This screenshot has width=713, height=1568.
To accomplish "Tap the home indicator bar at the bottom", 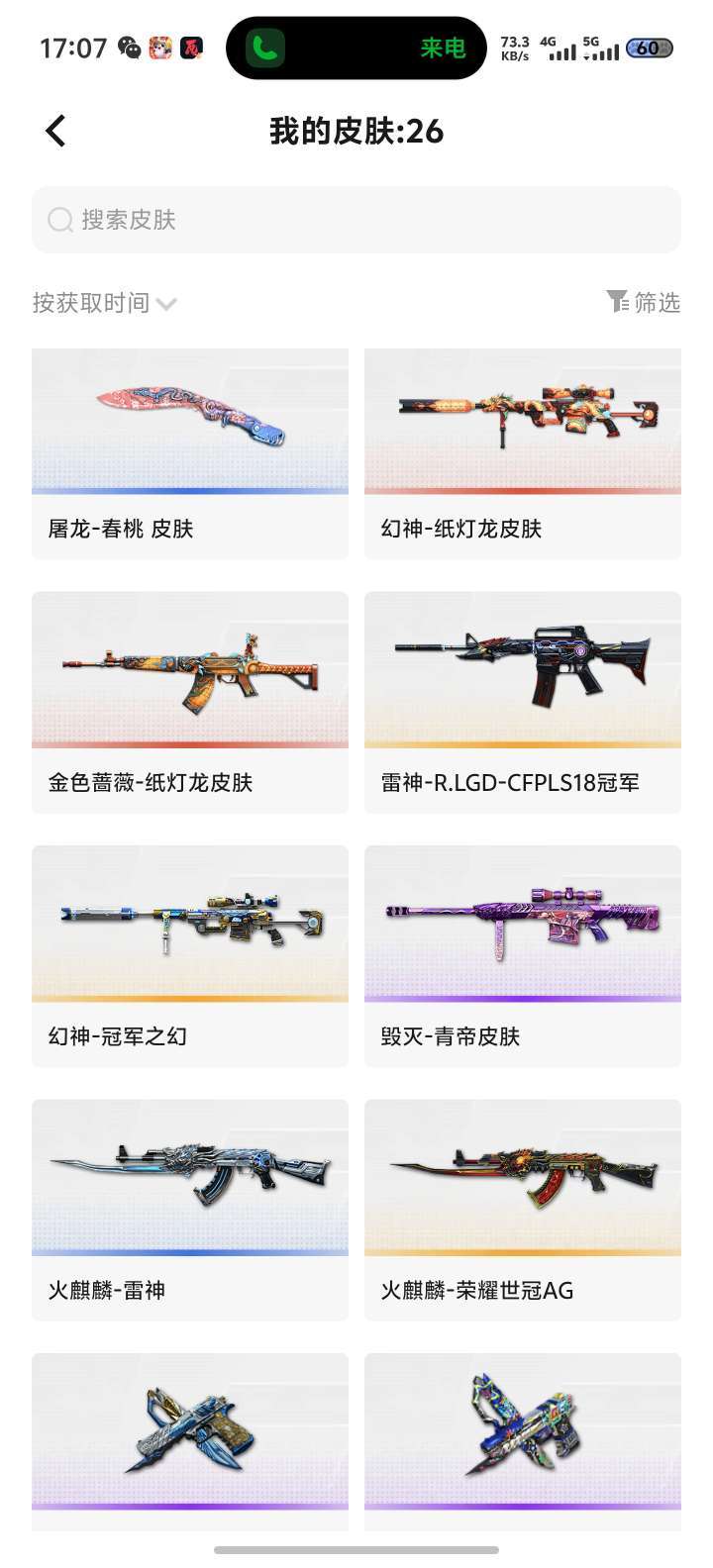I will (x=356, y=1549).
